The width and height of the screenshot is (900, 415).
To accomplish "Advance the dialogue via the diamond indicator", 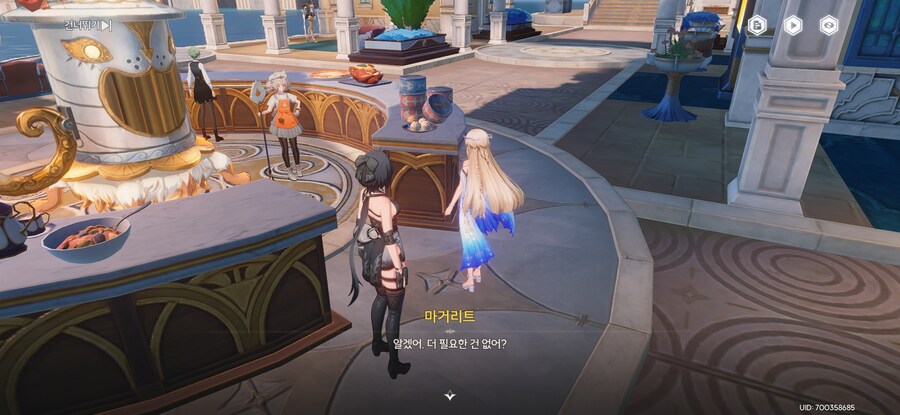I will [450, 395].
